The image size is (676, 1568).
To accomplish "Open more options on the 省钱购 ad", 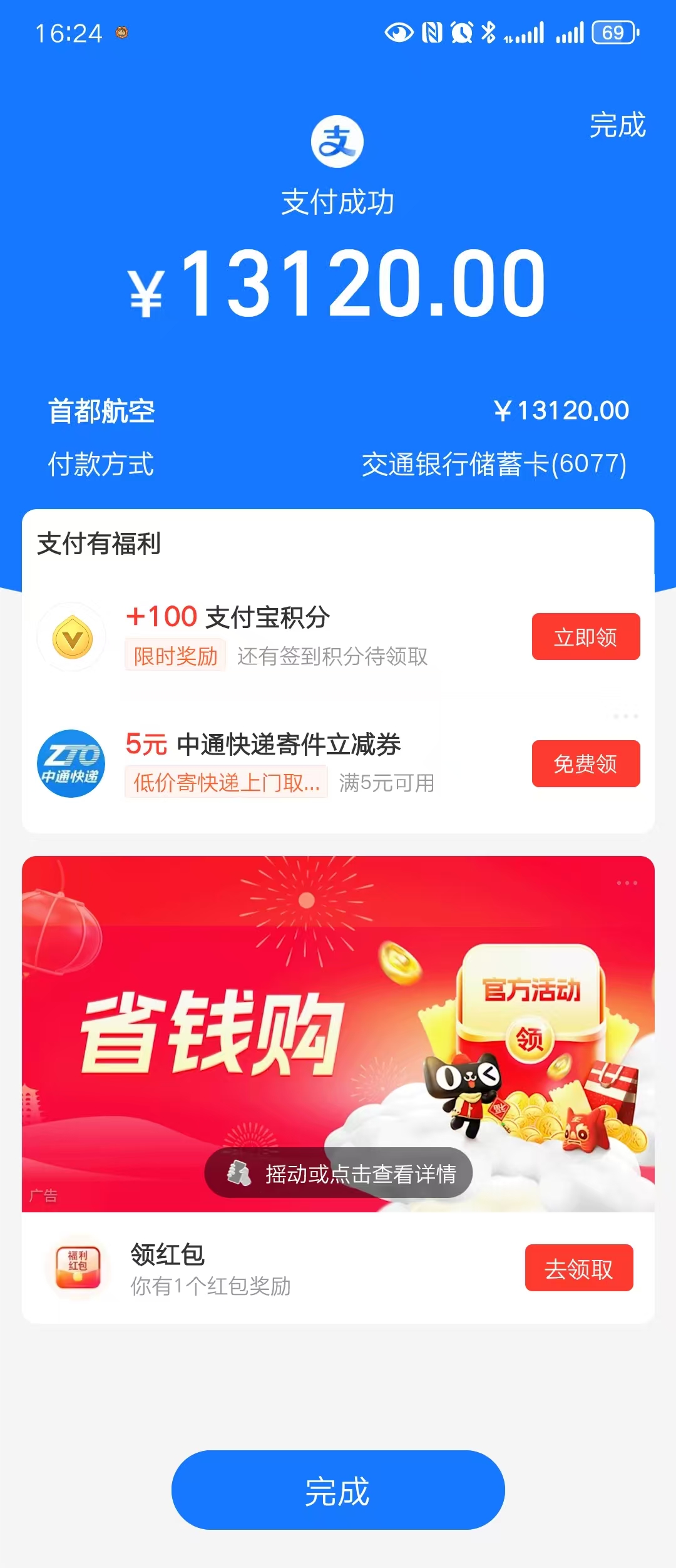I will coord(627,883).
